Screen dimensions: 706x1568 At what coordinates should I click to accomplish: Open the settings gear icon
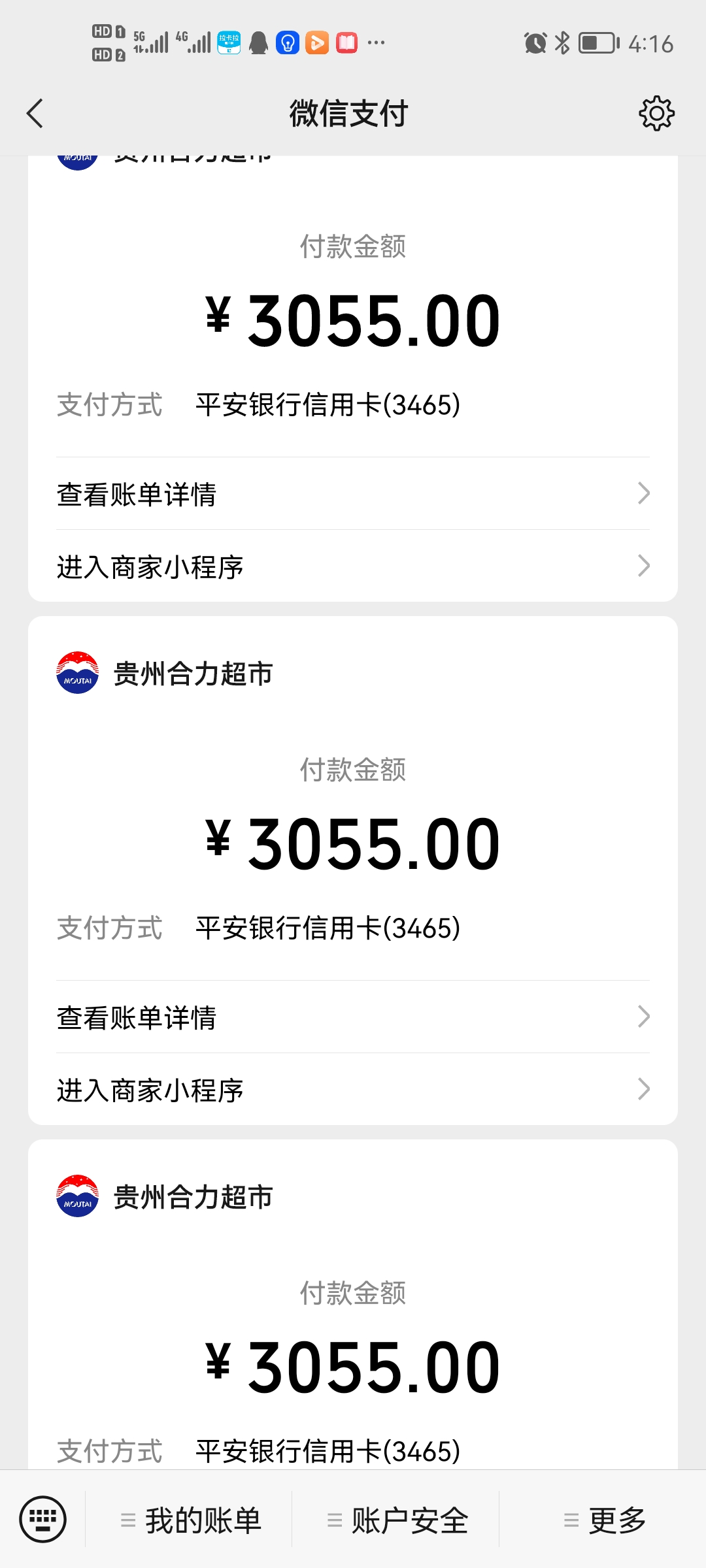(x=656, y=114)
